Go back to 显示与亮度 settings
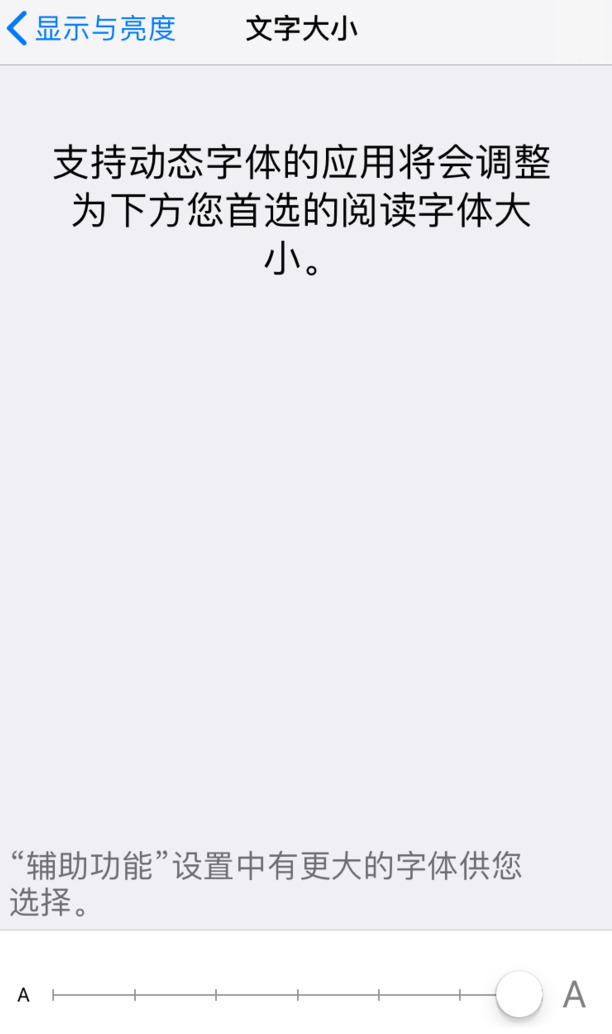 click(92, 29)
